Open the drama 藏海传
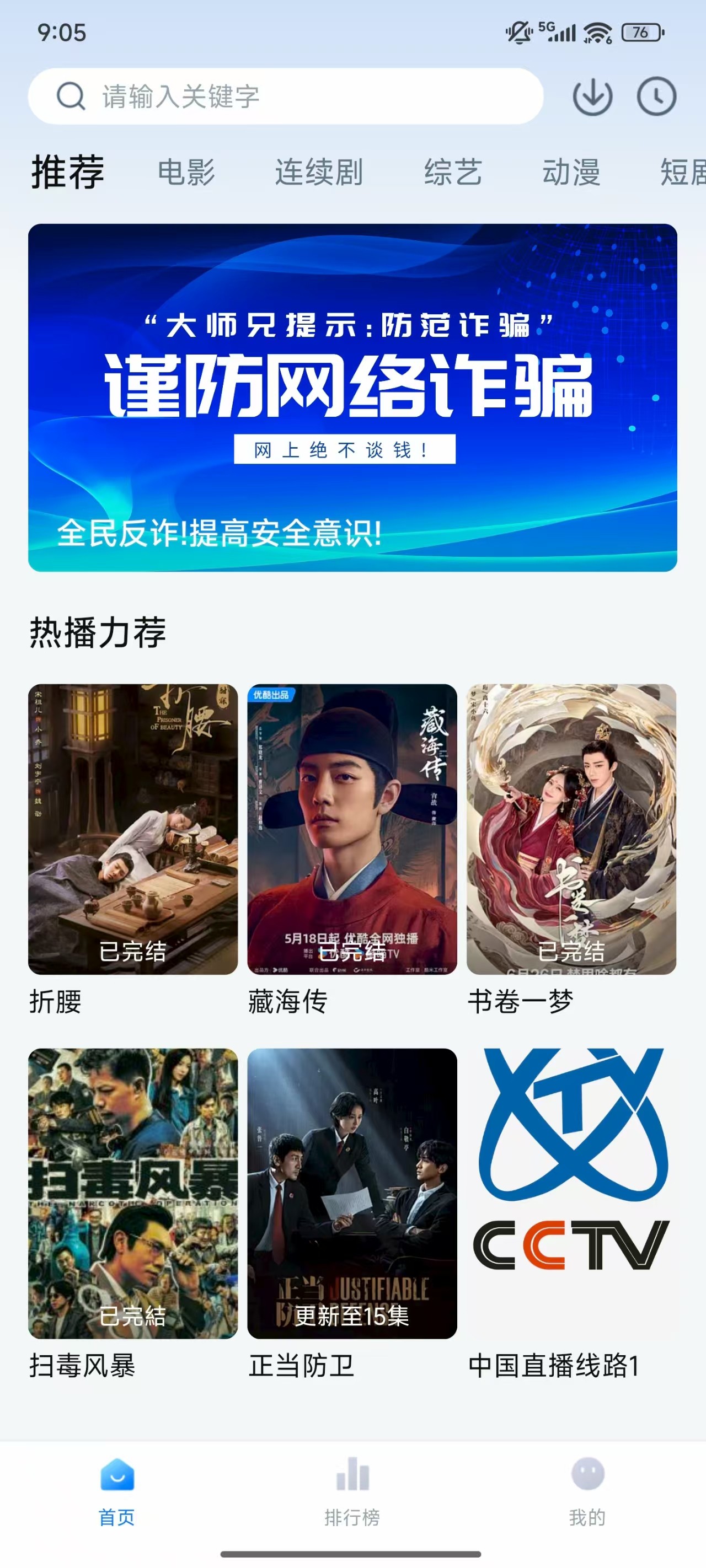706x1568 pixels. [x=352, y=829]
